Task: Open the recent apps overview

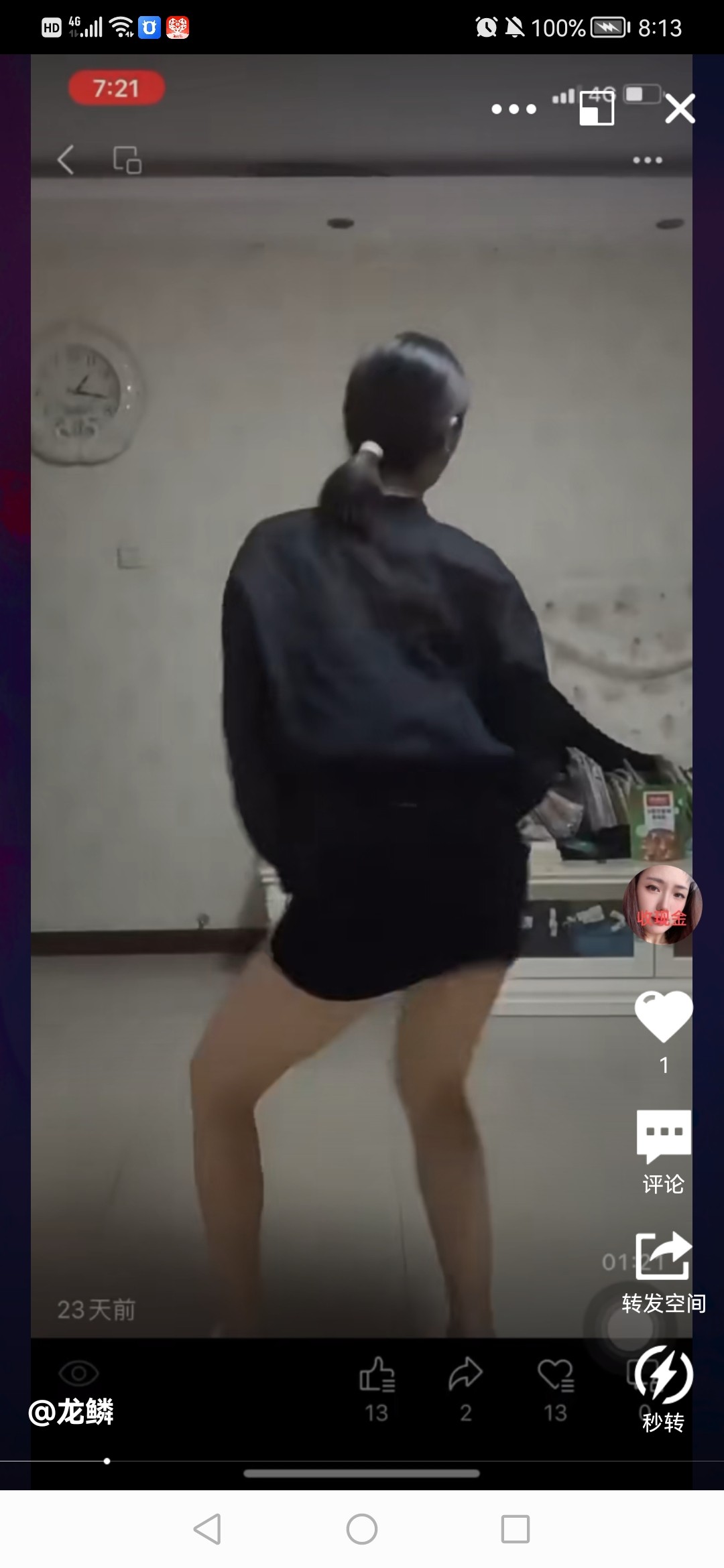Action: 516,1529
